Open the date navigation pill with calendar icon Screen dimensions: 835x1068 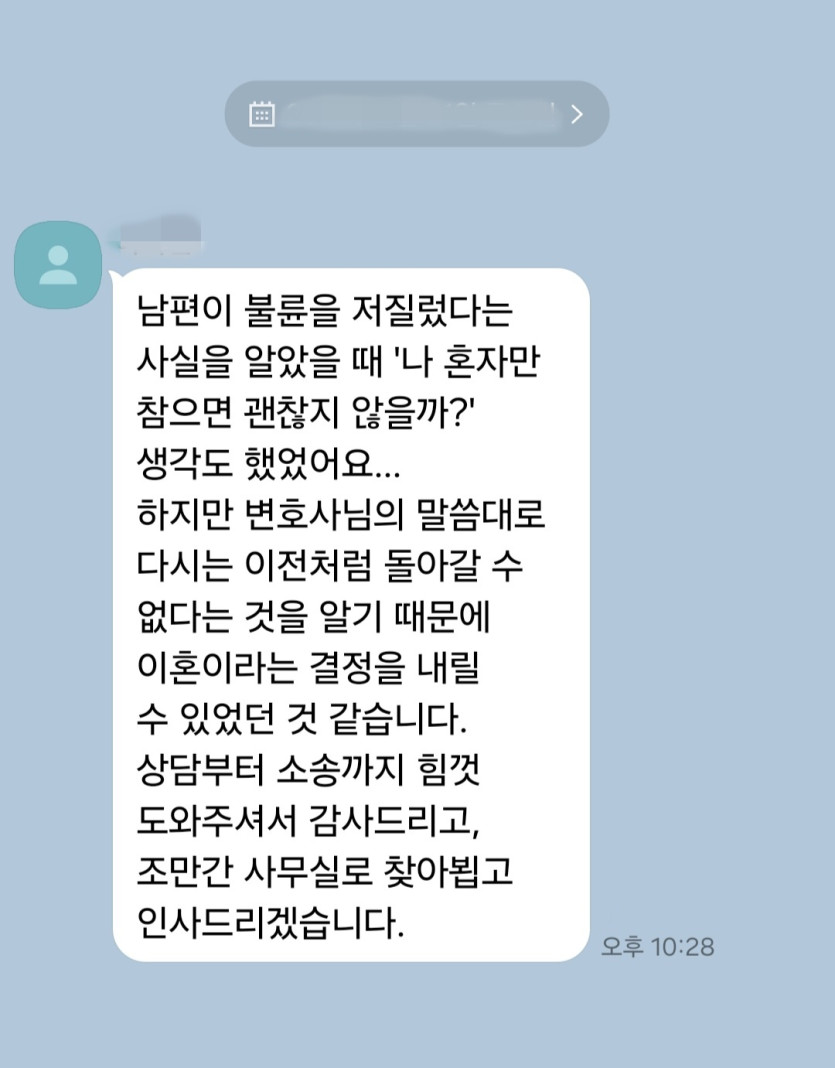416,114
